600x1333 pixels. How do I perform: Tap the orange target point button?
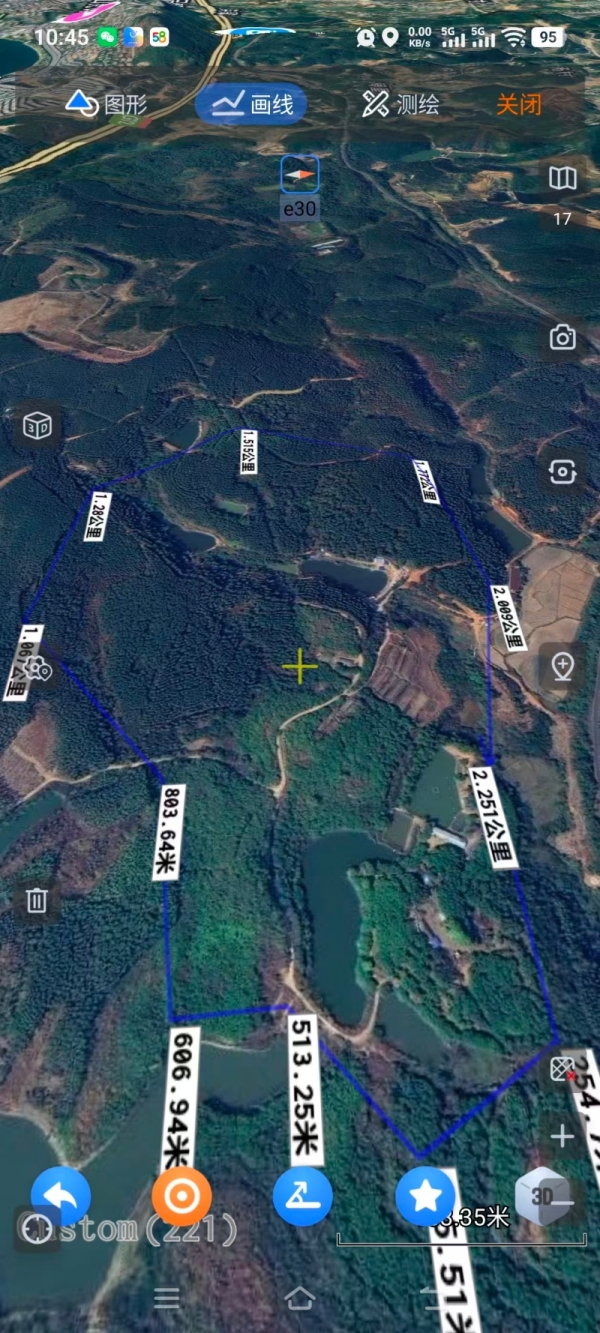point(182,1196)
